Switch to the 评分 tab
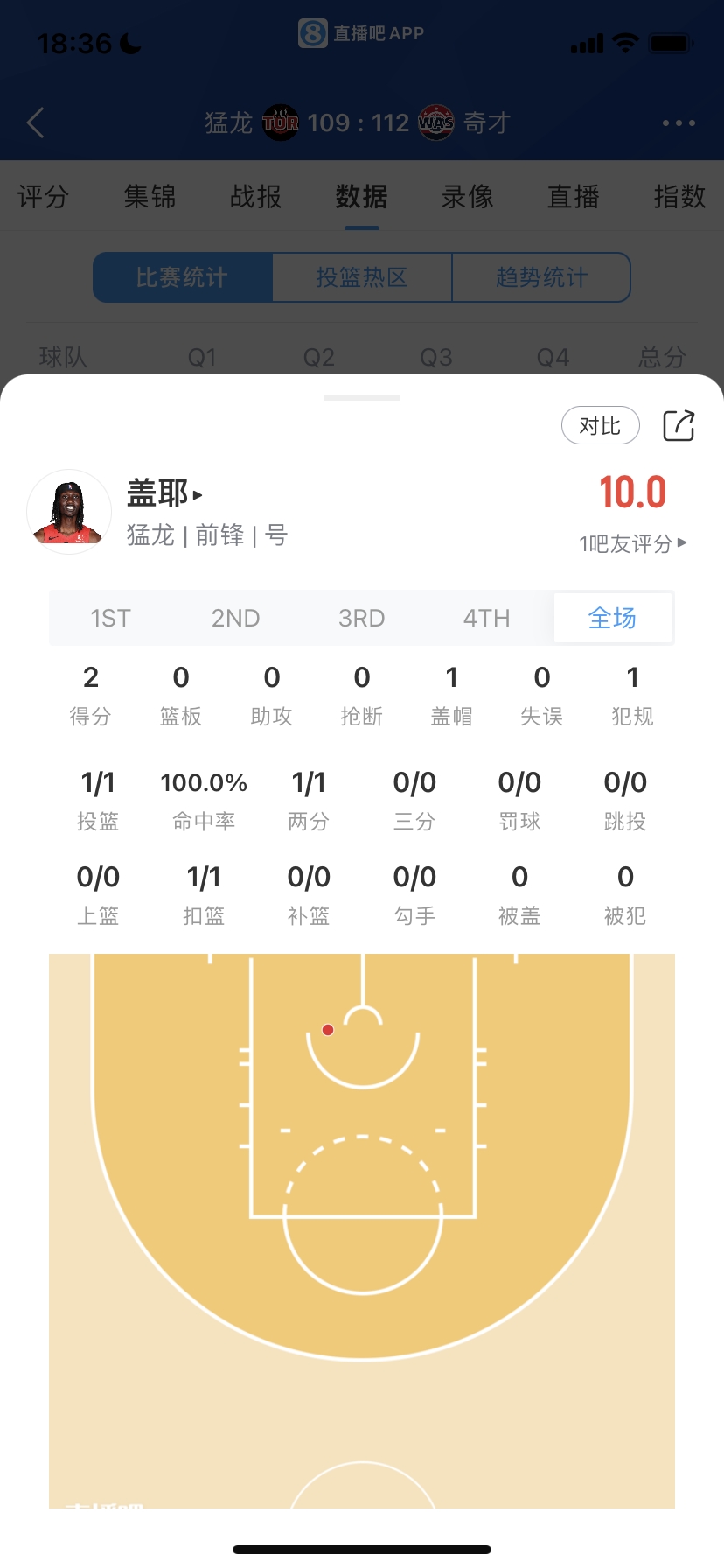The image size is (724, 1568). click(x=43, y=197)
